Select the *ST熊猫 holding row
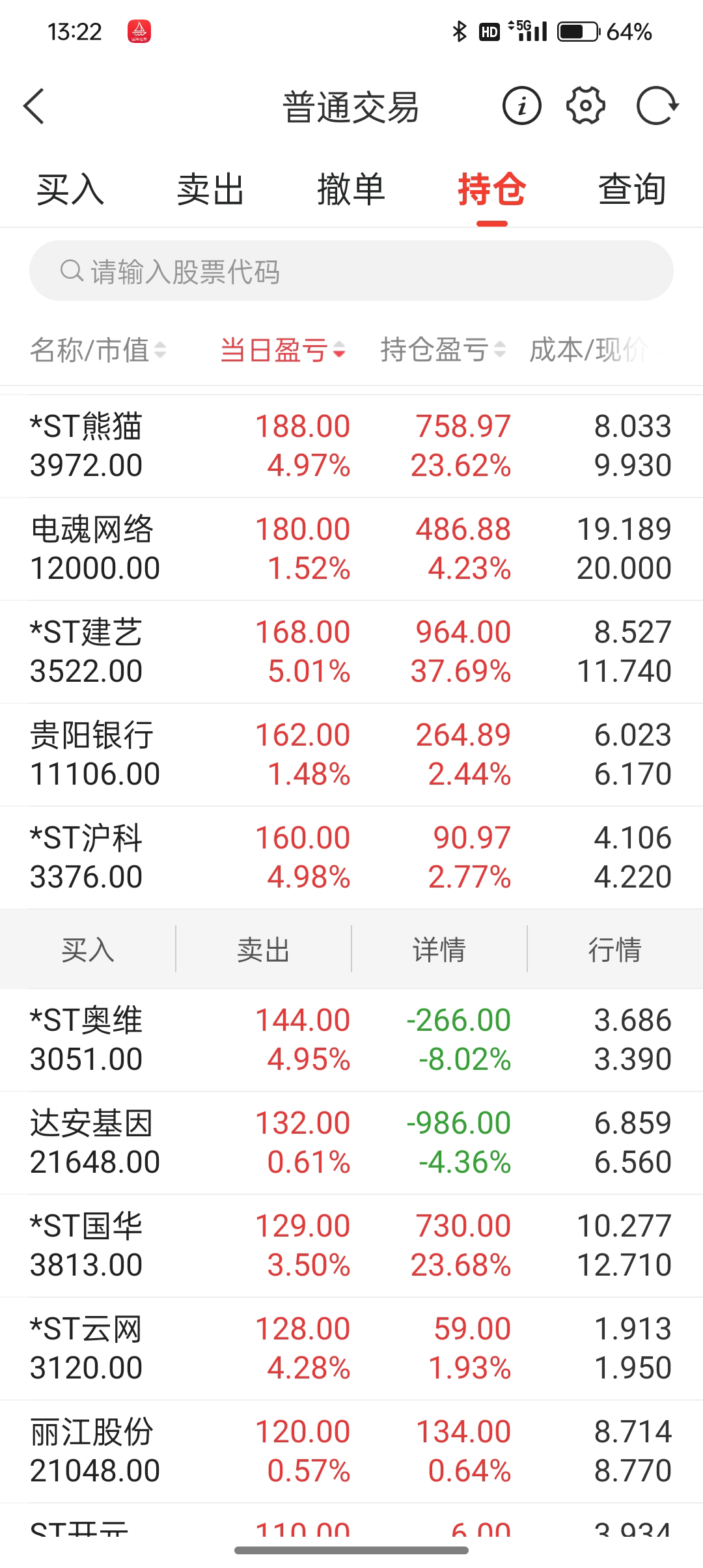703x1568 pixels. pyautogui.click(x=351, y=446)
